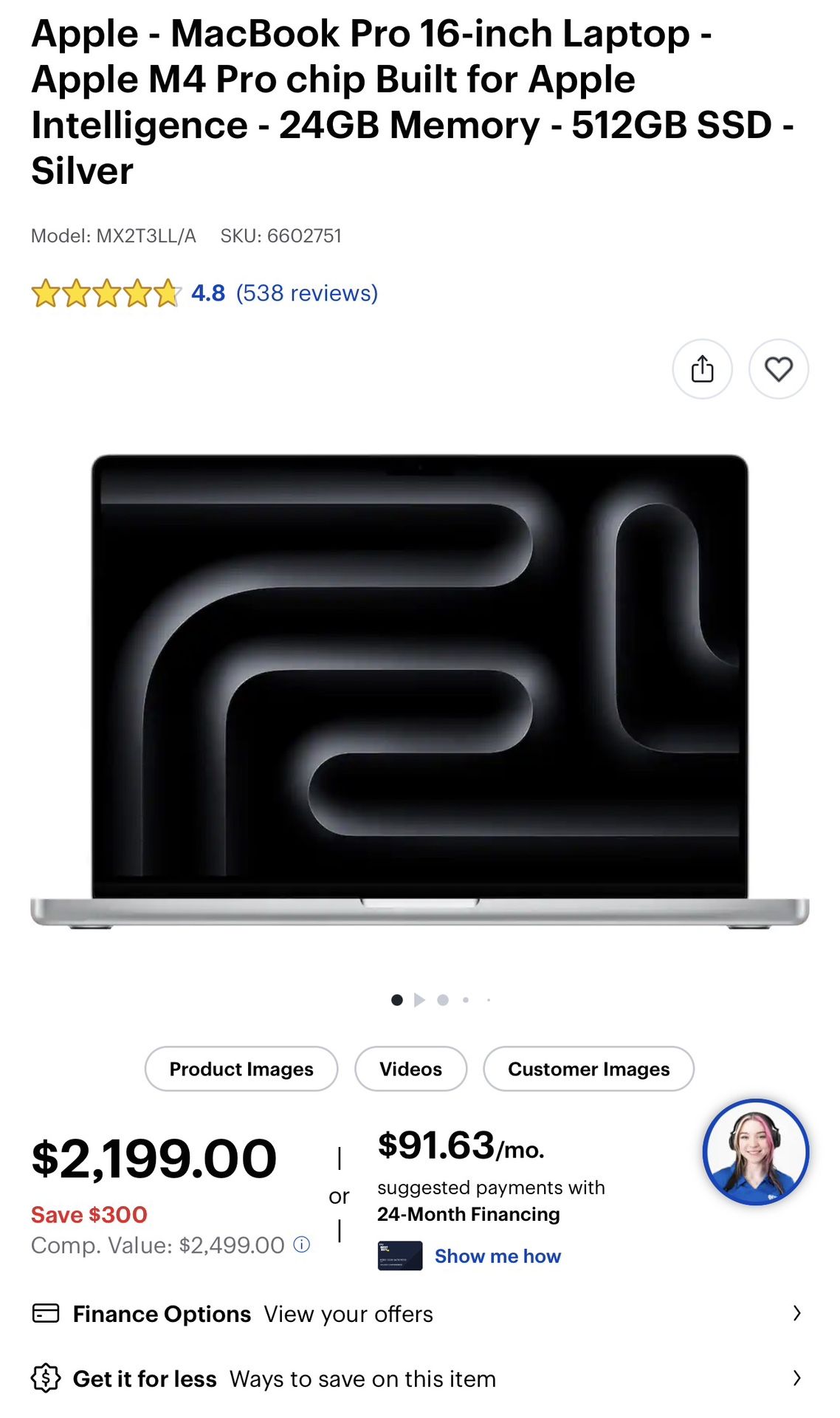Open the 538 reviews link
The height and width of the screenshot is (1418, 840).
[306, 293]
